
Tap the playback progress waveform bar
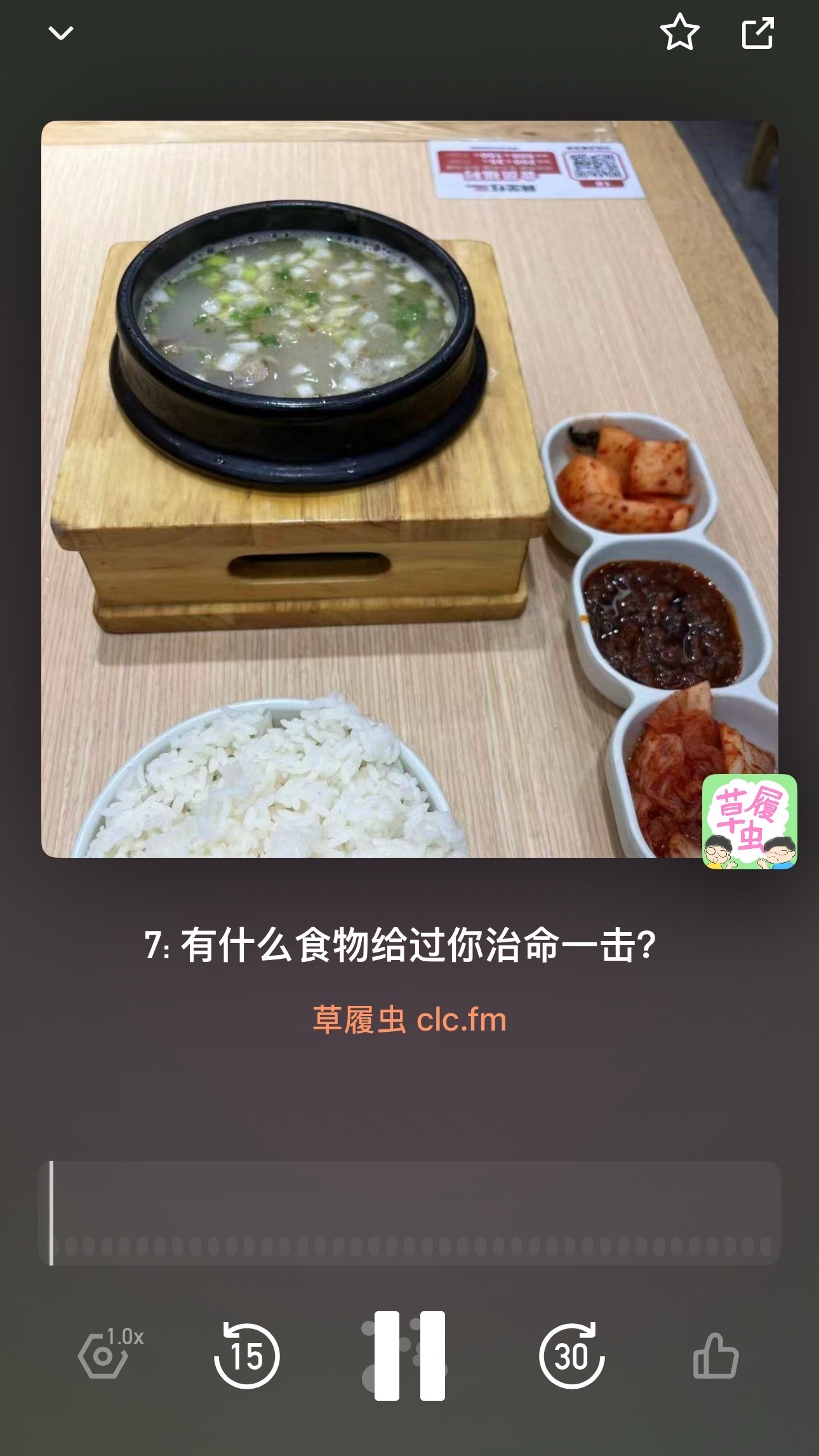(x=409, y=1213)
